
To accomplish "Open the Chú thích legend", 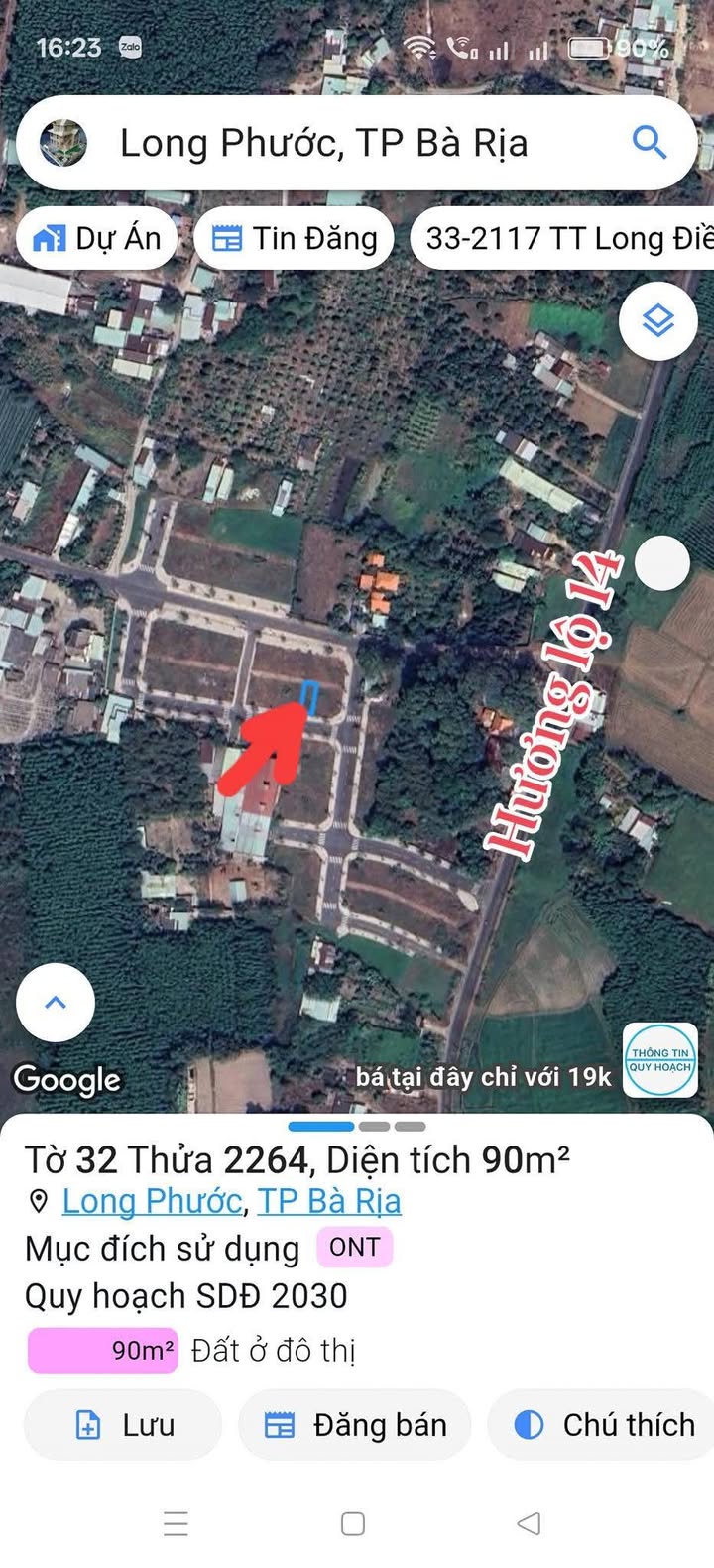I will (603, 1425).
